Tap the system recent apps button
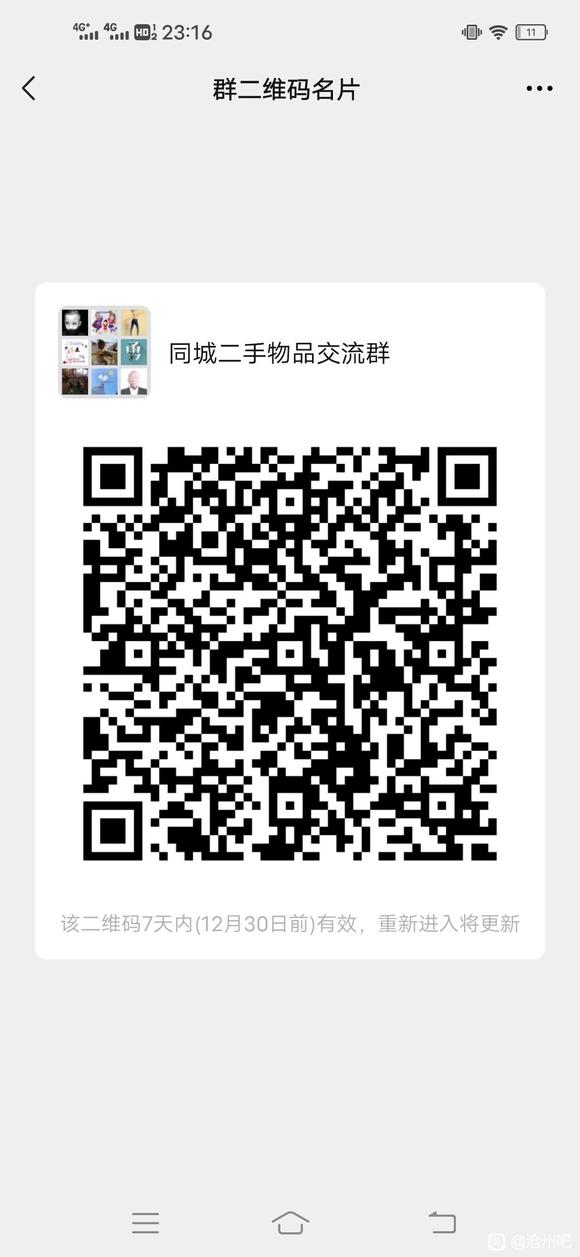This screenshot has width=580, height=1257. click(146, 1222)
